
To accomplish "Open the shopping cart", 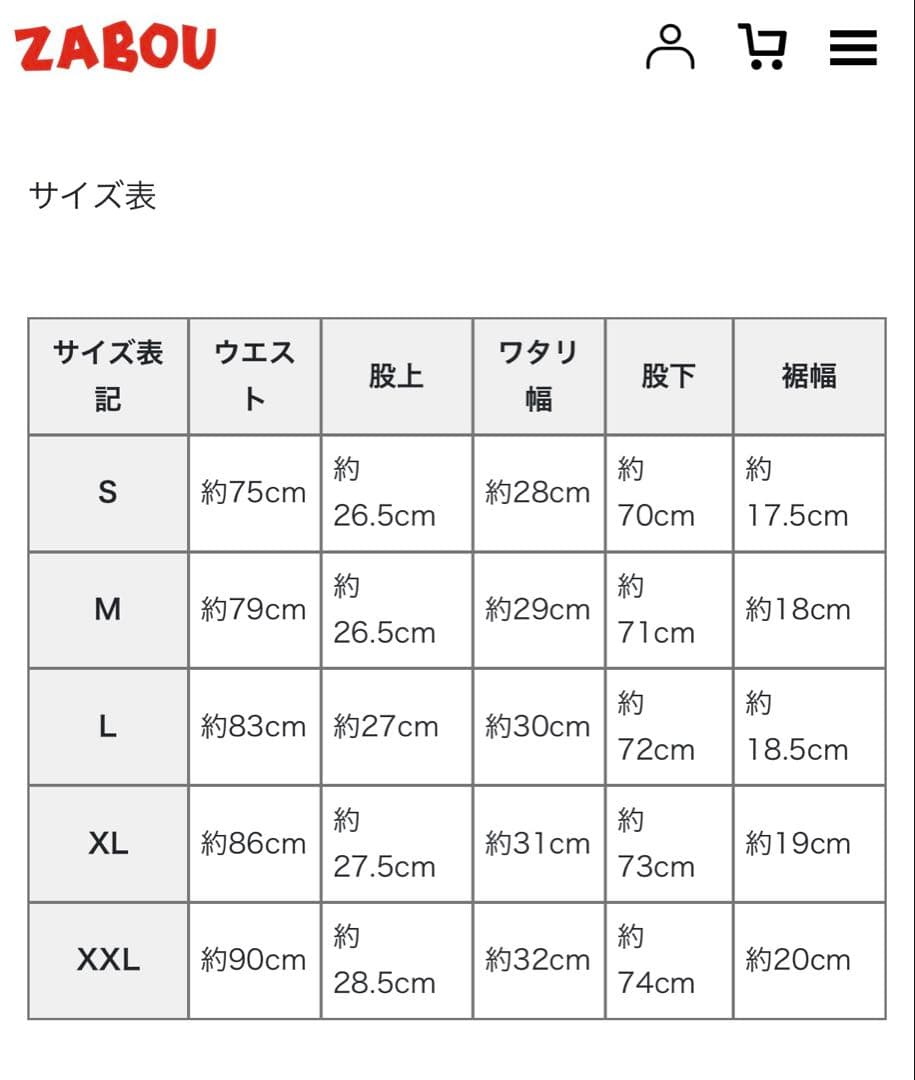I will (x=762, y=47).
